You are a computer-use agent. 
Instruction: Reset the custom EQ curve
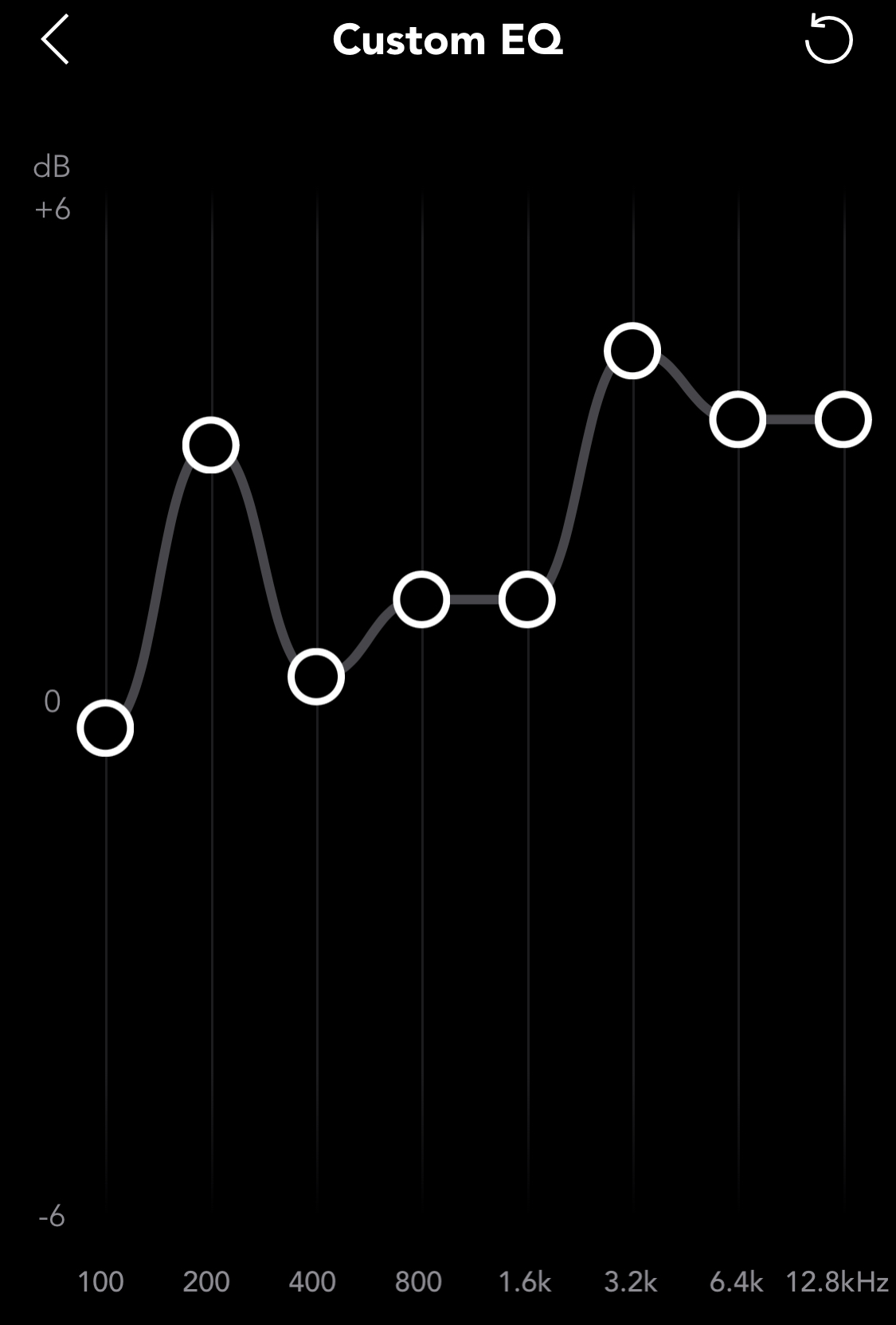(x=828, y=40)
